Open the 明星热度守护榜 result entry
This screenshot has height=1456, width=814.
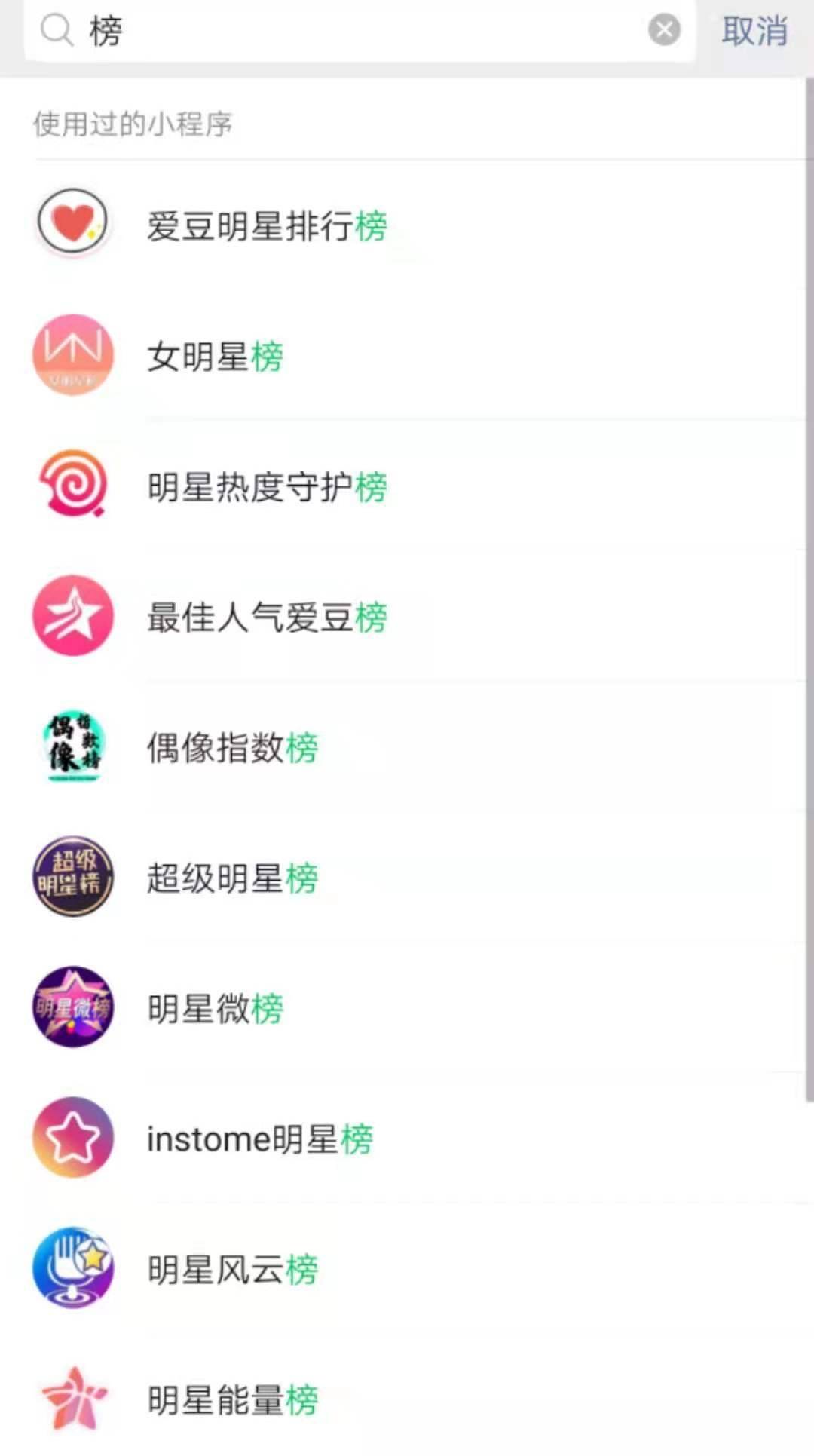click(x=266, y=486)
